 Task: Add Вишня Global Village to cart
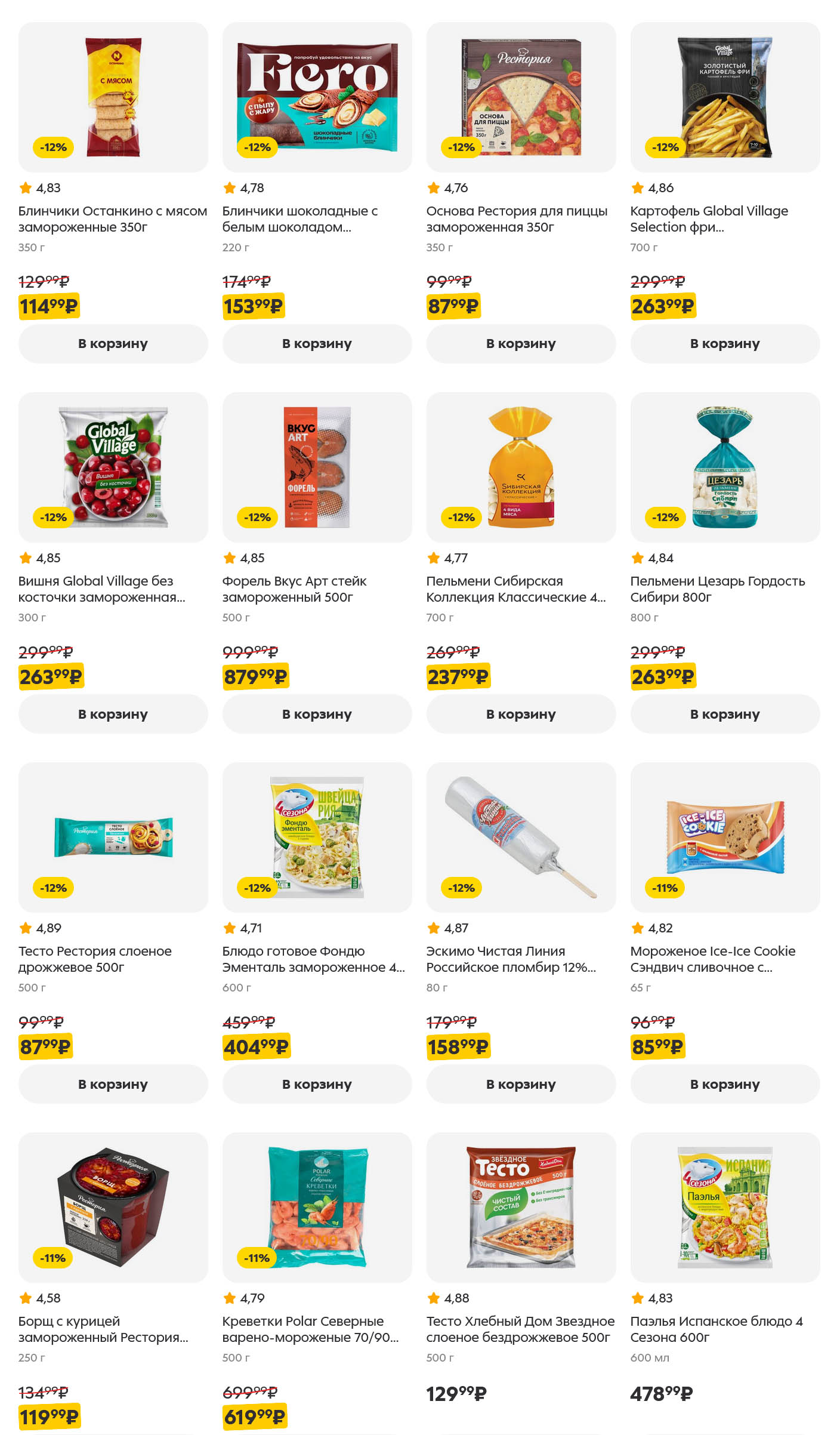click(x=113, y=714)
